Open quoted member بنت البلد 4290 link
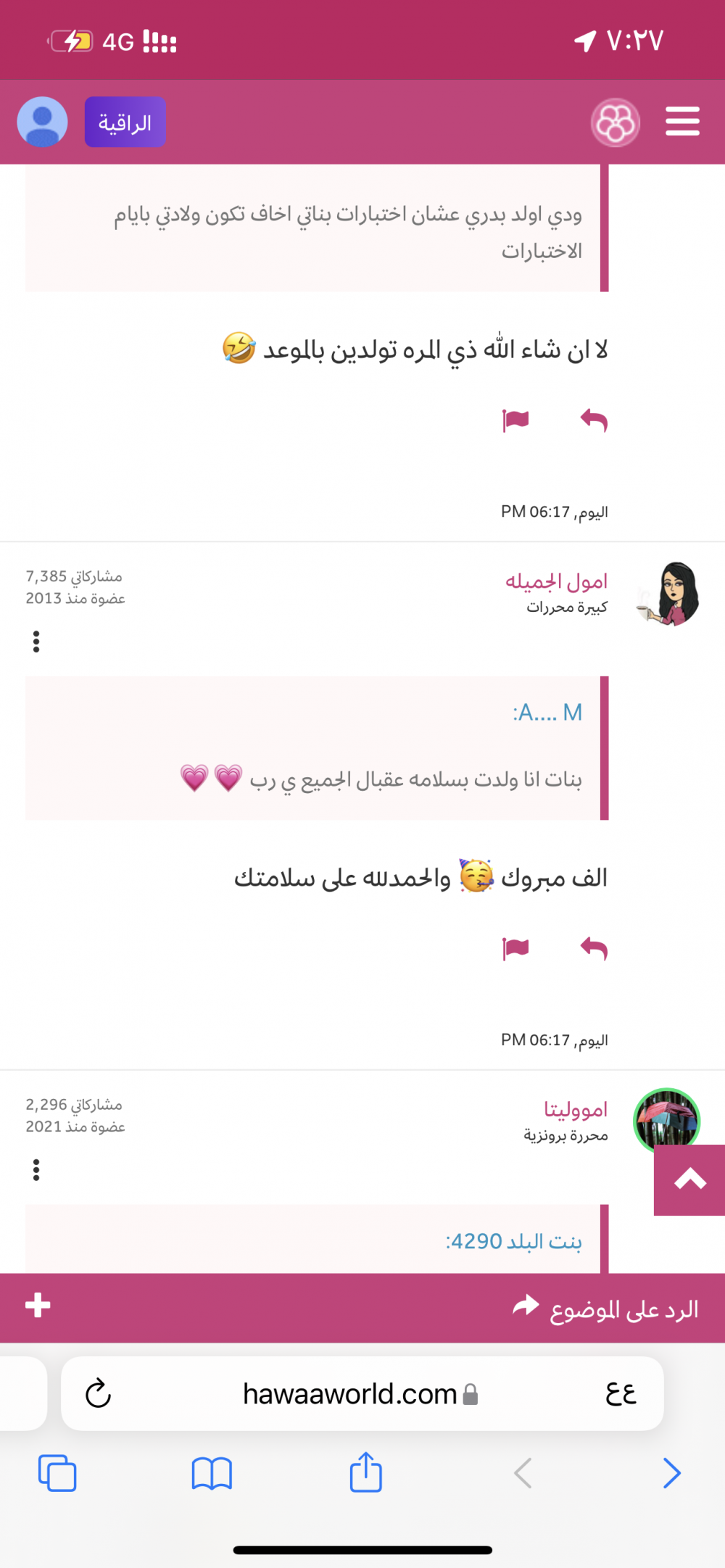 click(x=513, y=1241)
